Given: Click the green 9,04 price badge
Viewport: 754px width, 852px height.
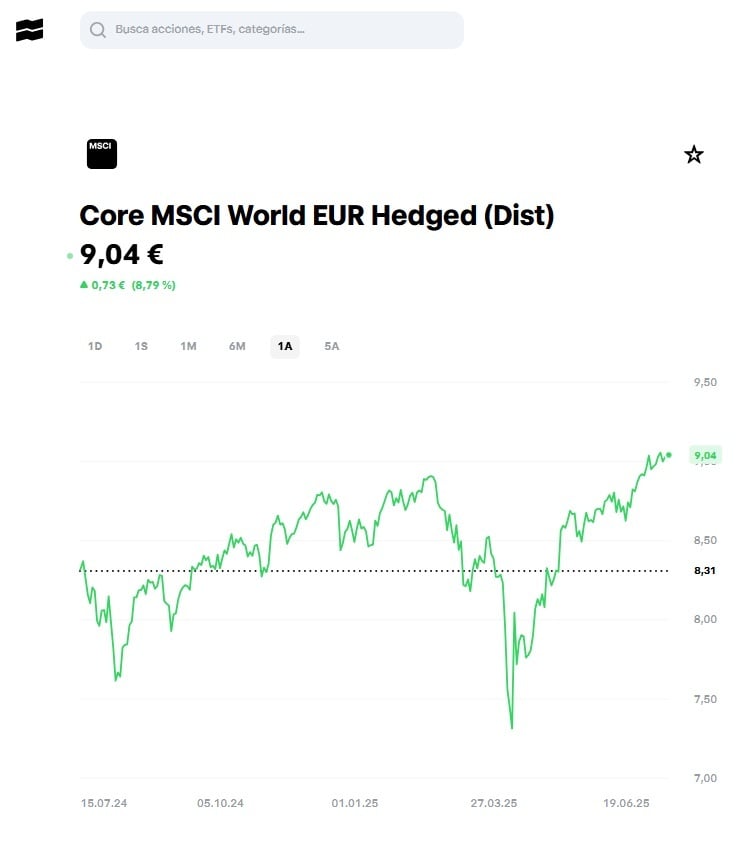Looking at the screenshot, I should (707, 455).
